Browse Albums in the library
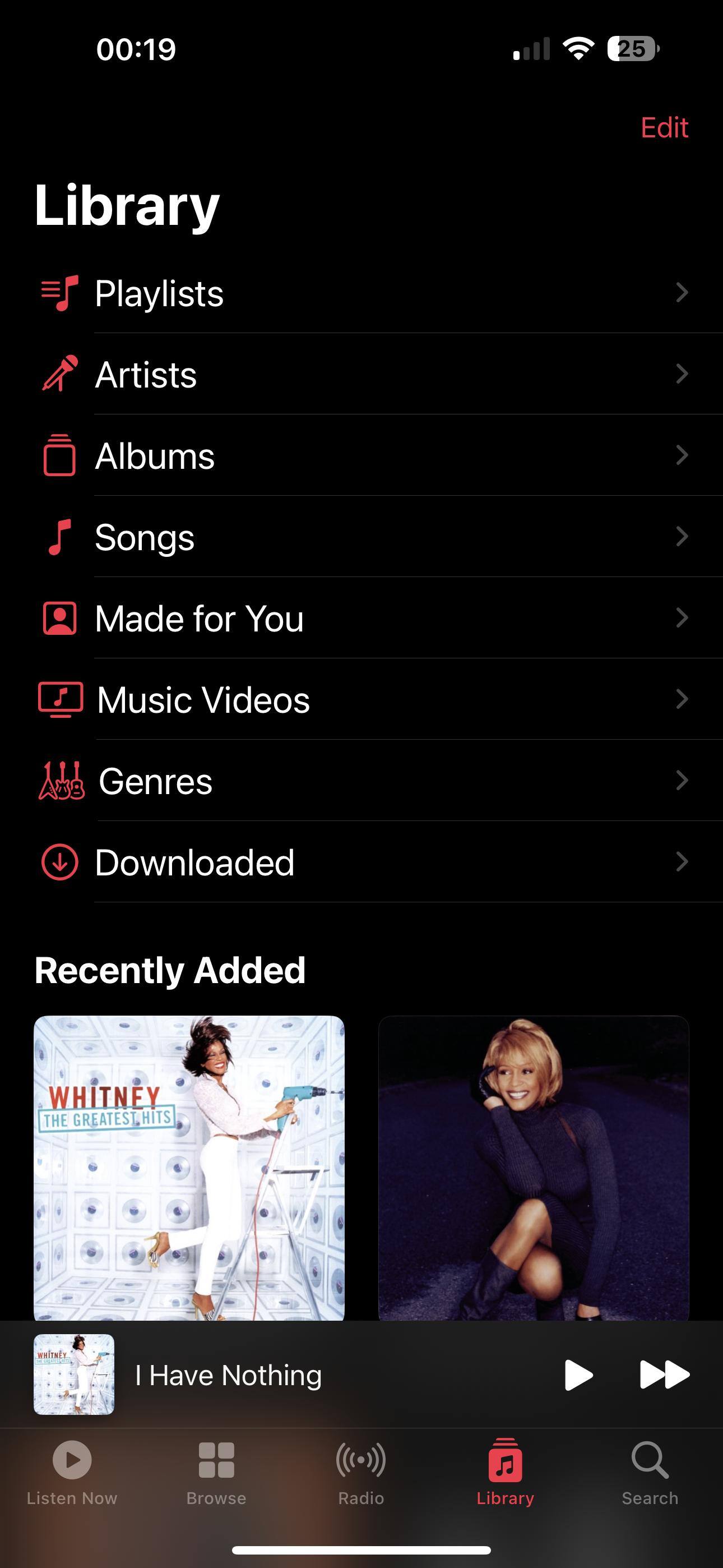This screenshot has width=723, height=1568. 361,456
